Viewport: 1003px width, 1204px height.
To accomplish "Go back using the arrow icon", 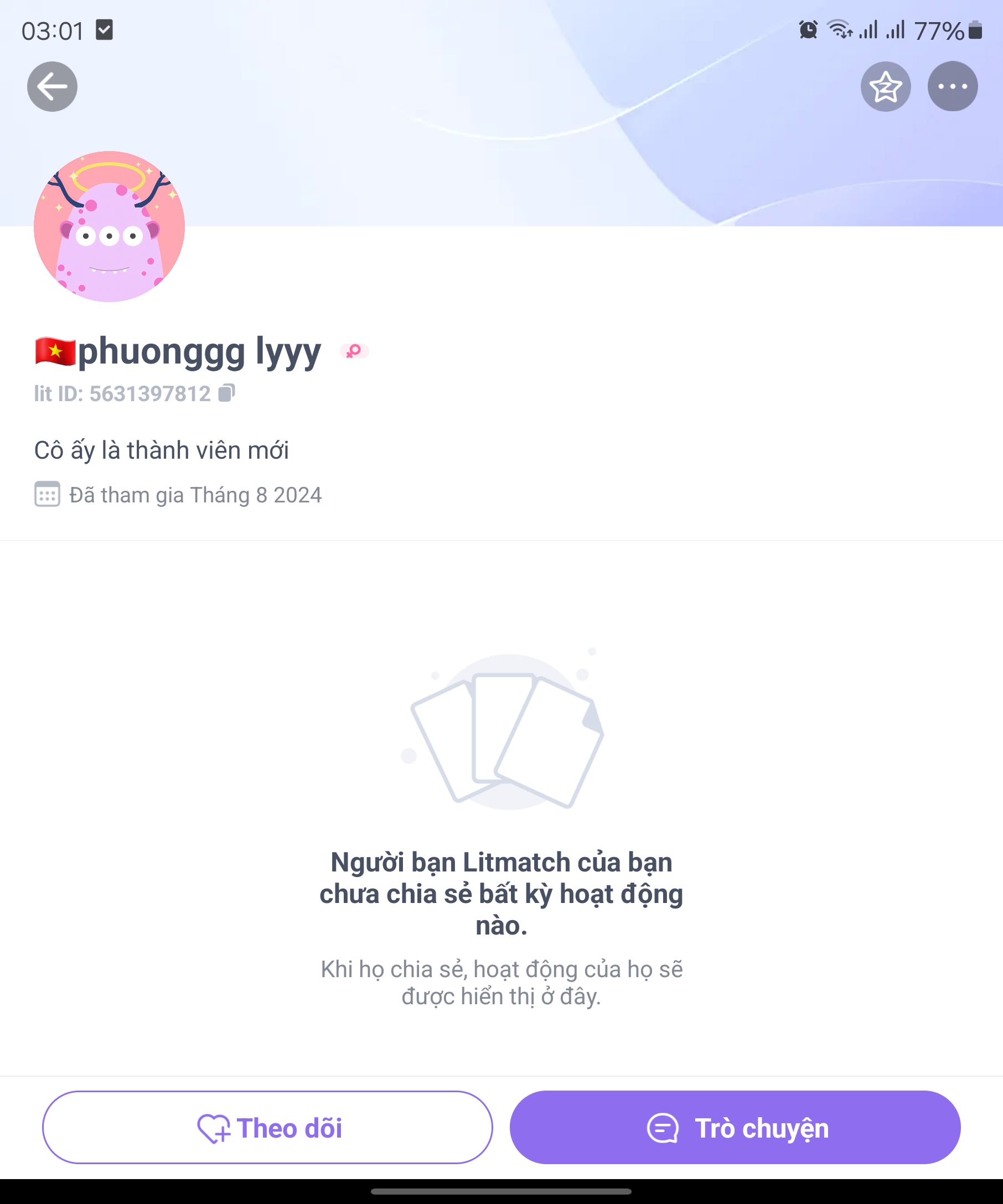I will [52, 86].
